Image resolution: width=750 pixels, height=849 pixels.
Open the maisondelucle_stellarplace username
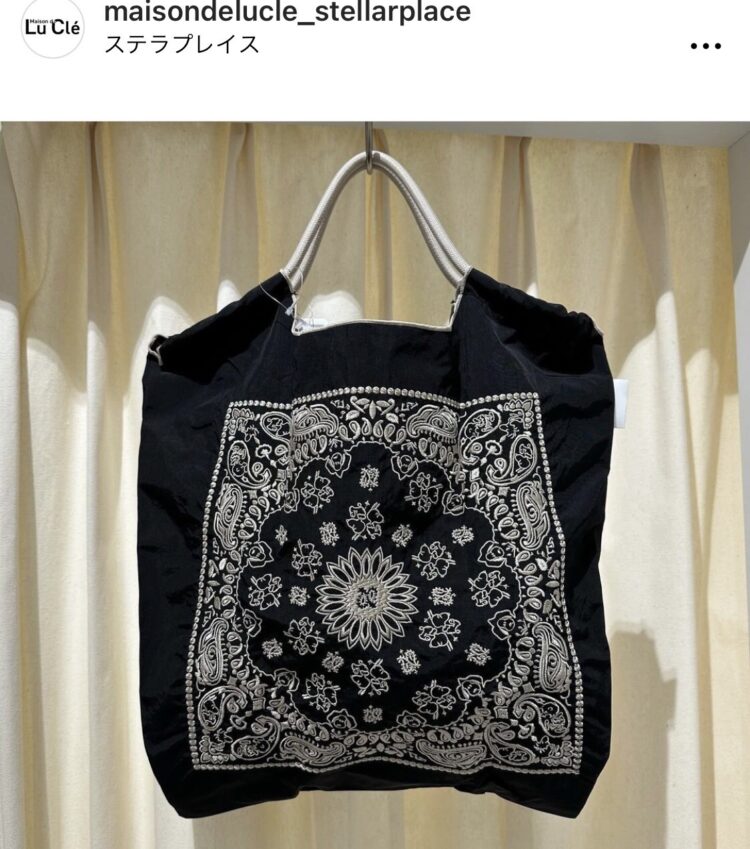(286, 13)
